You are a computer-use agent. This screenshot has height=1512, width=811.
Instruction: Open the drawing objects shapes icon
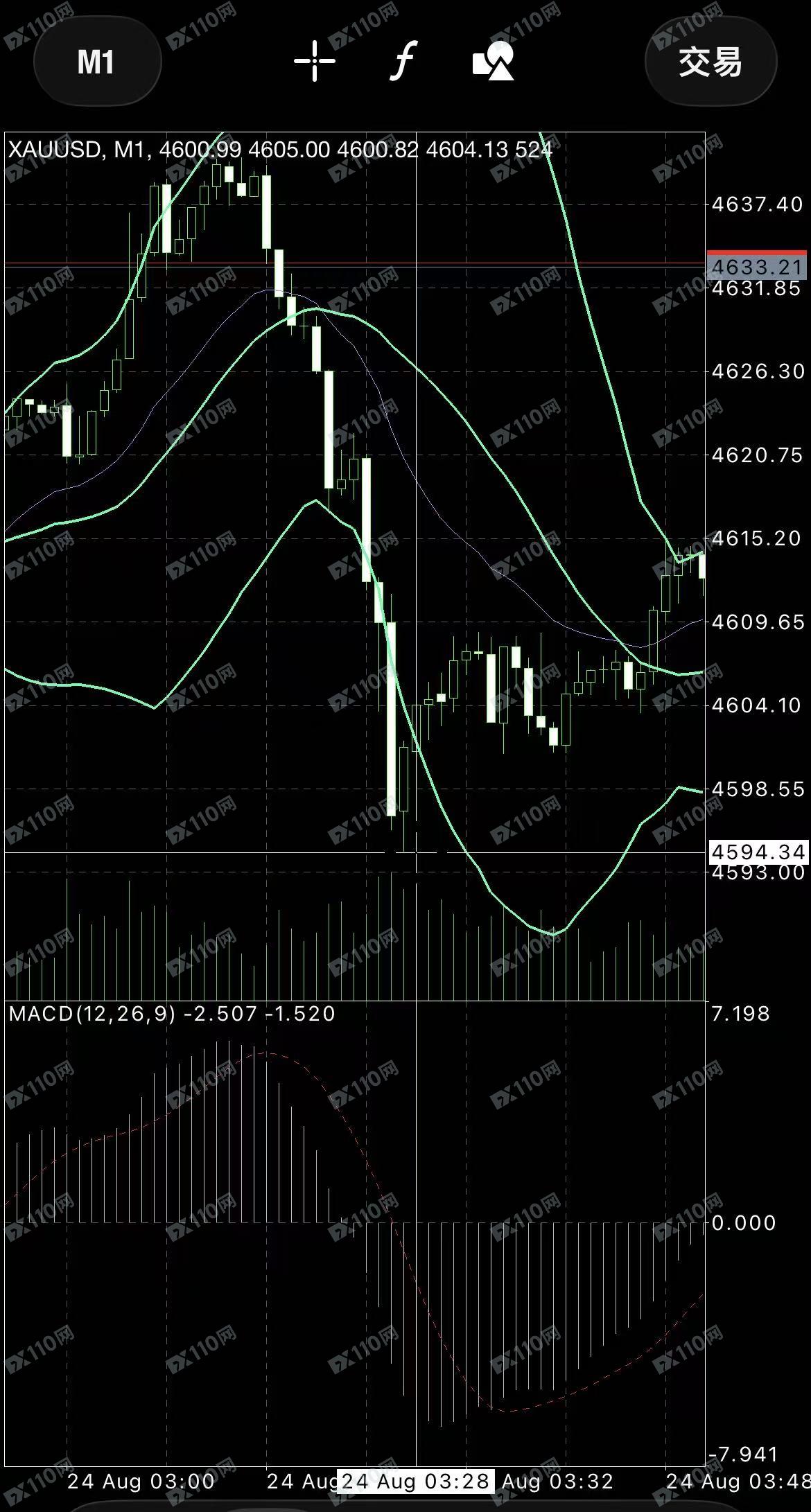coord(494,61)
